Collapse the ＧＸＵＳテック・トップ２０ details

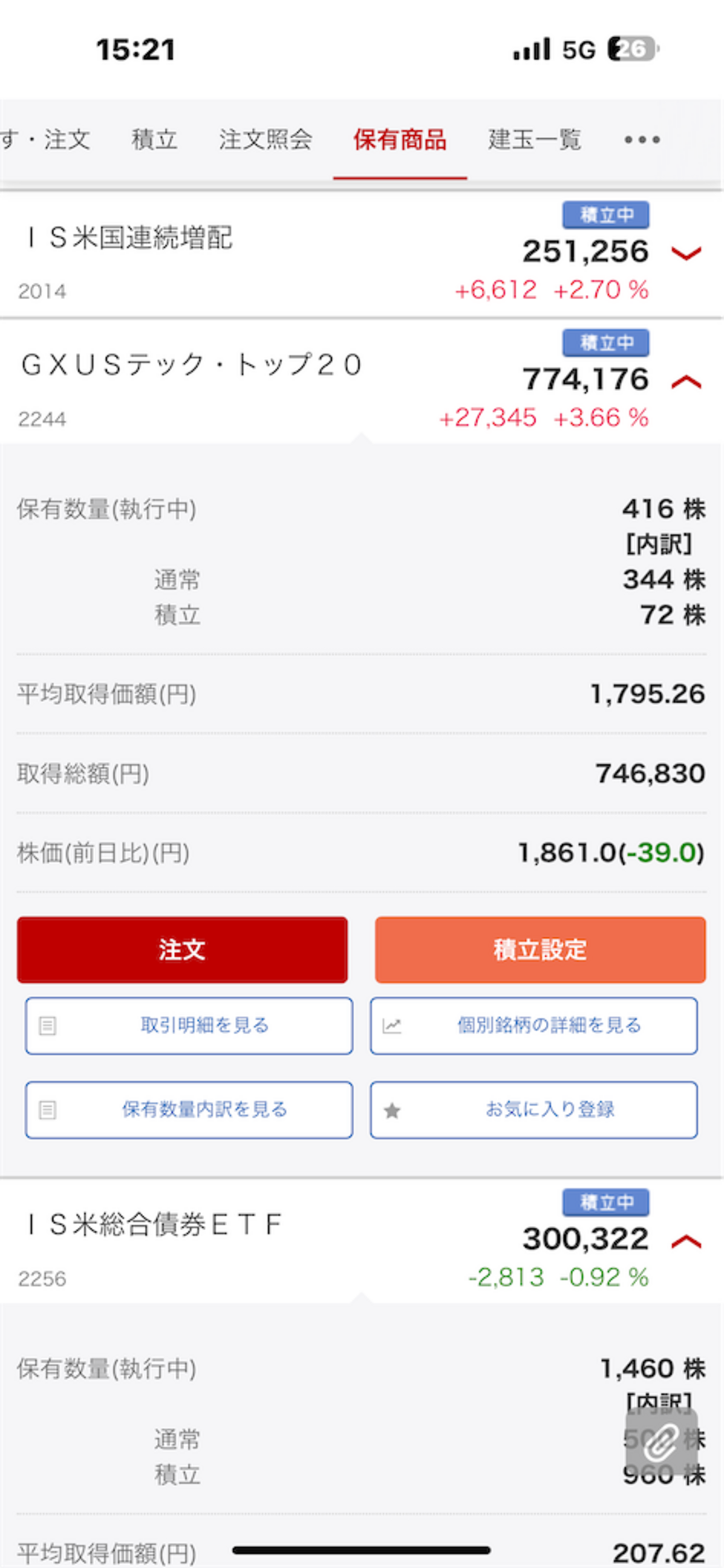(x=686, y=382)
